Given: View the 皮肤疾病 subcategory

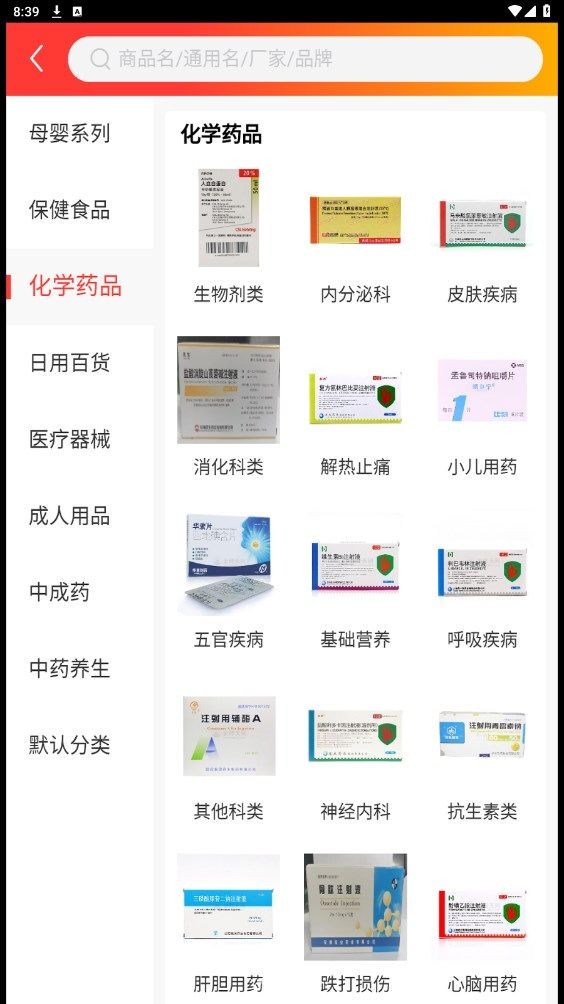Looking at the screenshot, I should [482, 236].
